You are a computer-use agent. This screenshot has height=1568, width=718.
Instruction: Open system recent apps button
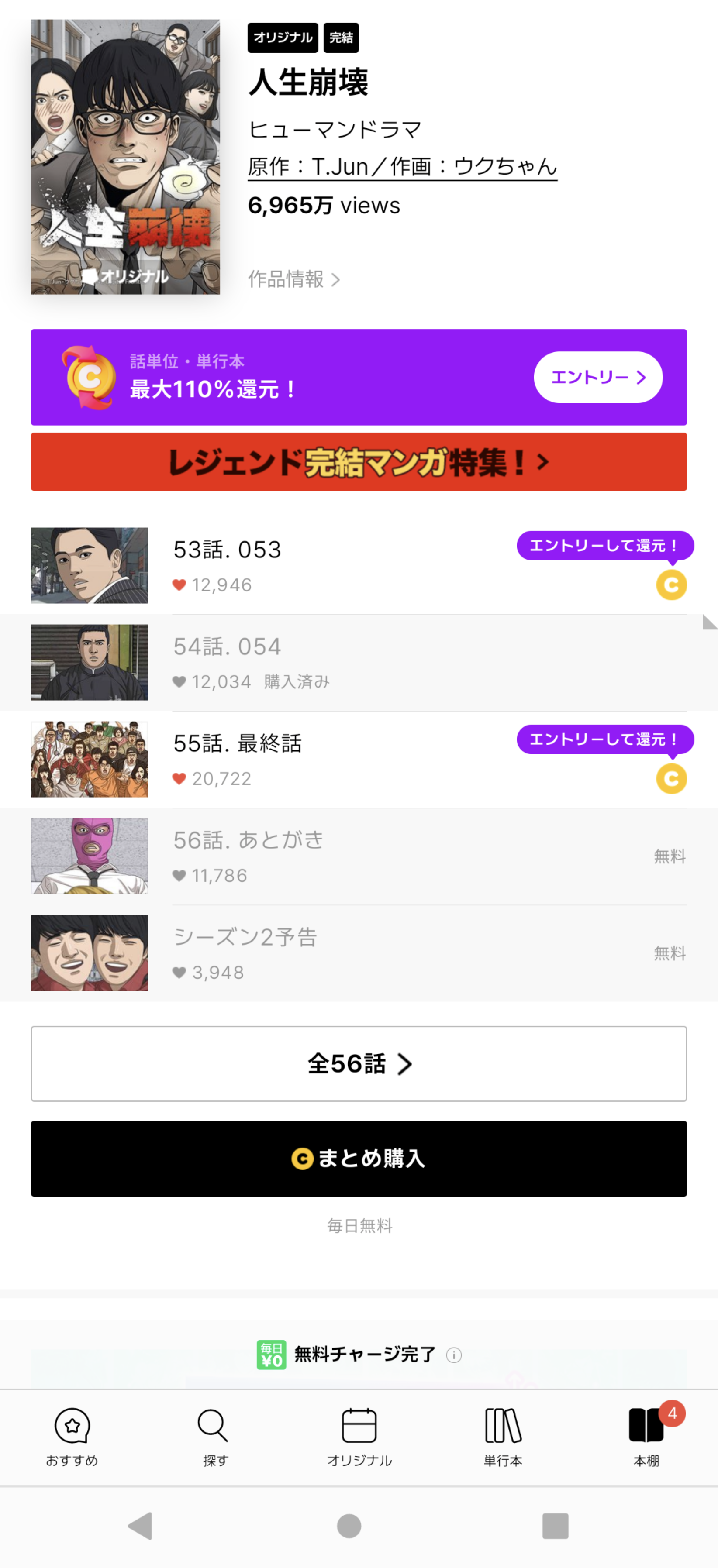coord(555,1526)
